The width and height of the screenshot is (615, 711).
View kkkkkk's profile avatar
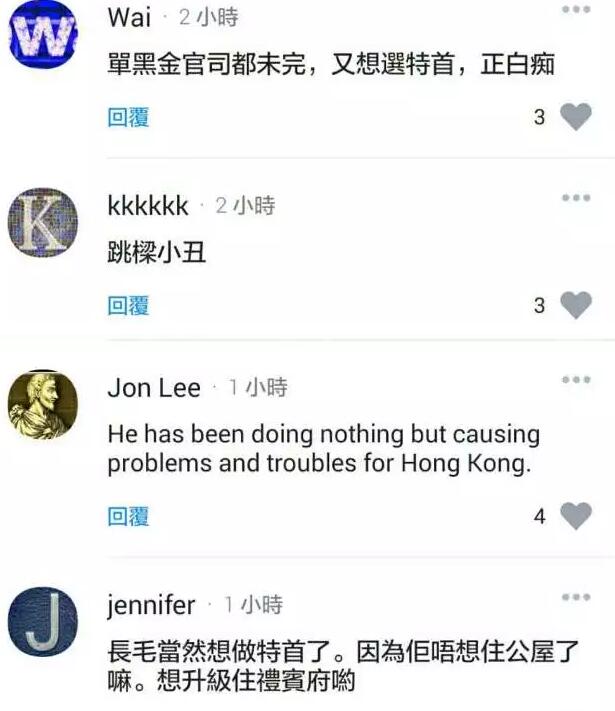(42, 224)
